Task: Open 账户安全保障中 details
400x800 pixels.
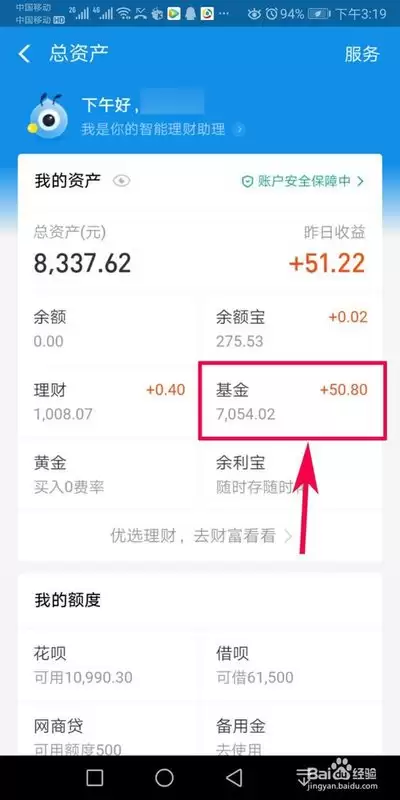Action: pos(303,181)
